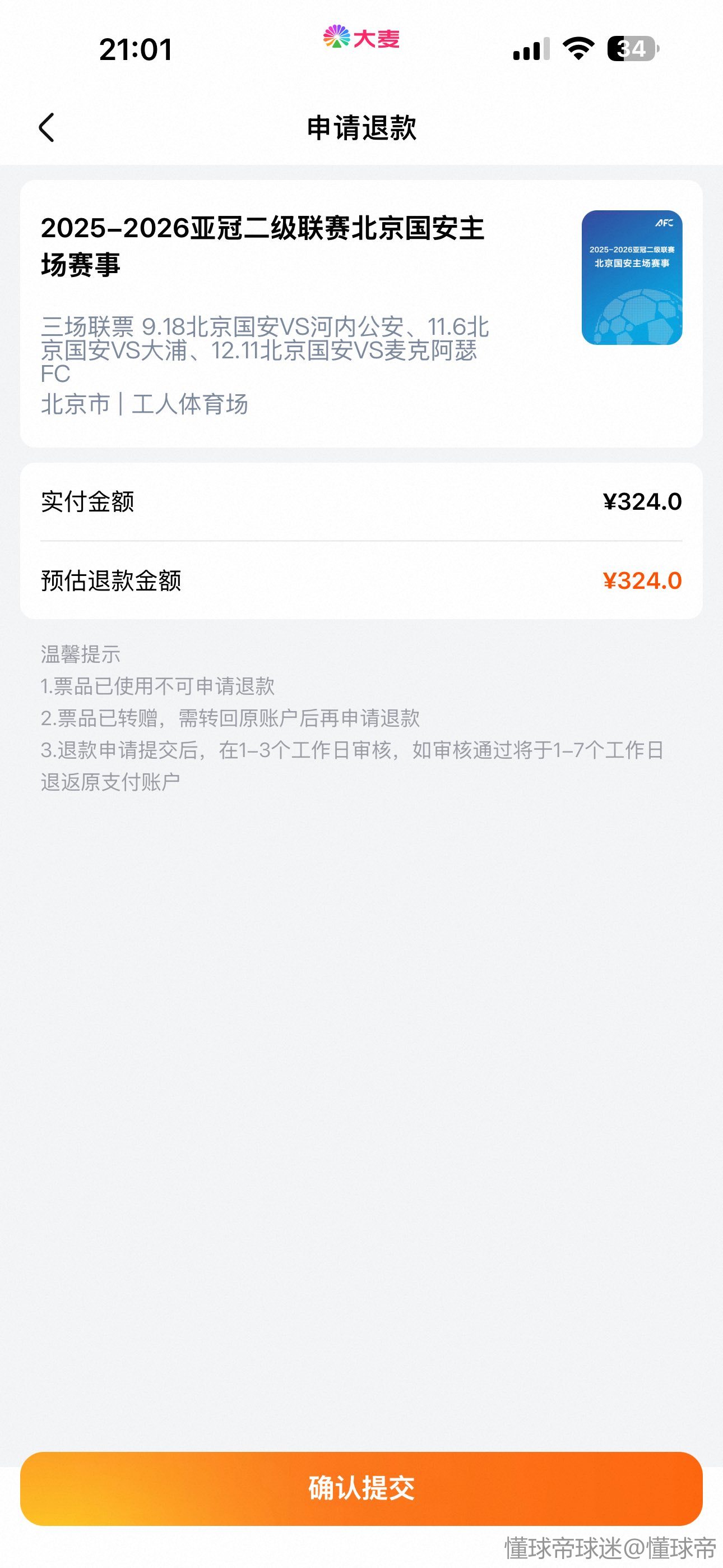Tap 确认提交 to submit the refund

(361, 1488)
